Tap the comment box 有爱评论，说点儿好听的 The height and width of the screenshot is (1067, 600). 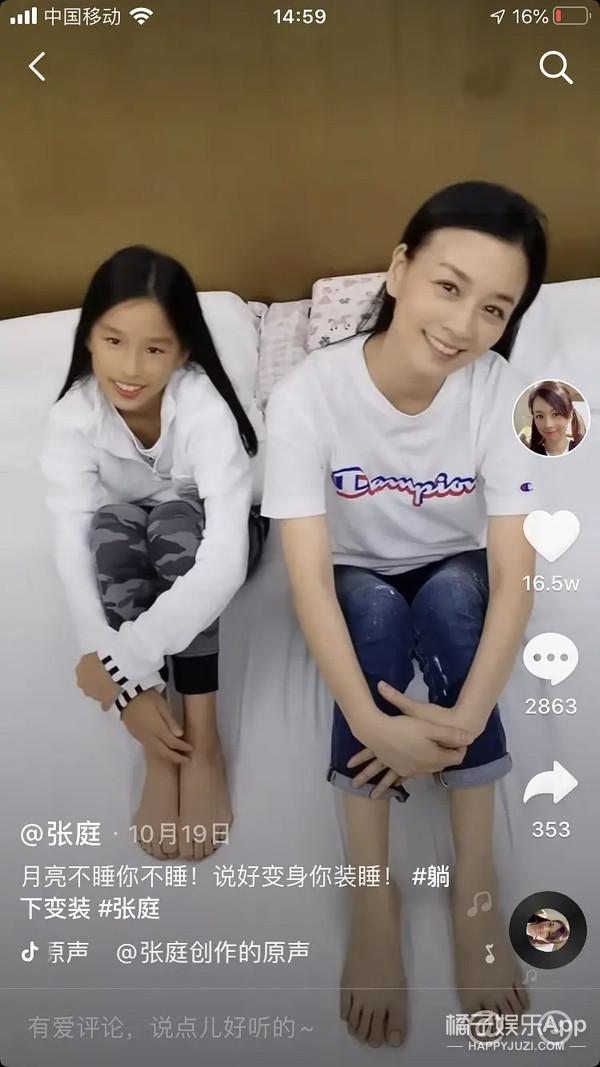[x=170, y=1027]
